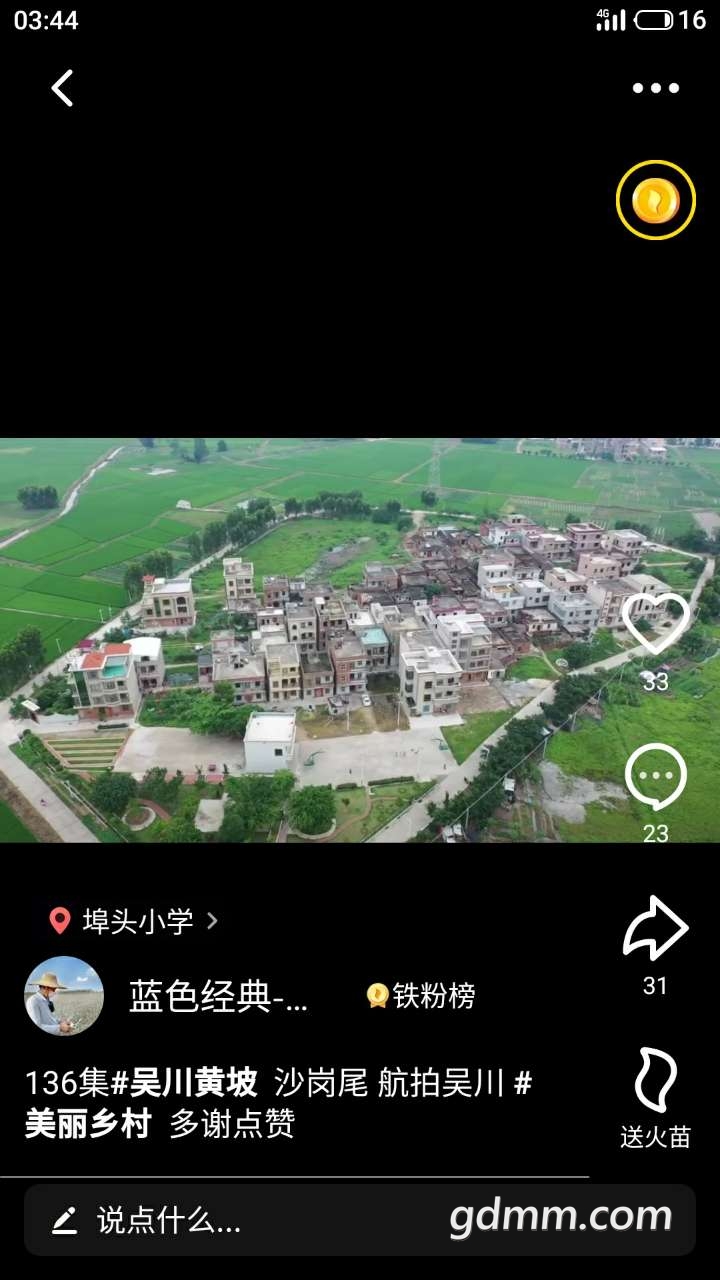Share this video via the arrow icon
720x1280 pixels.
(x=655, y=929)
